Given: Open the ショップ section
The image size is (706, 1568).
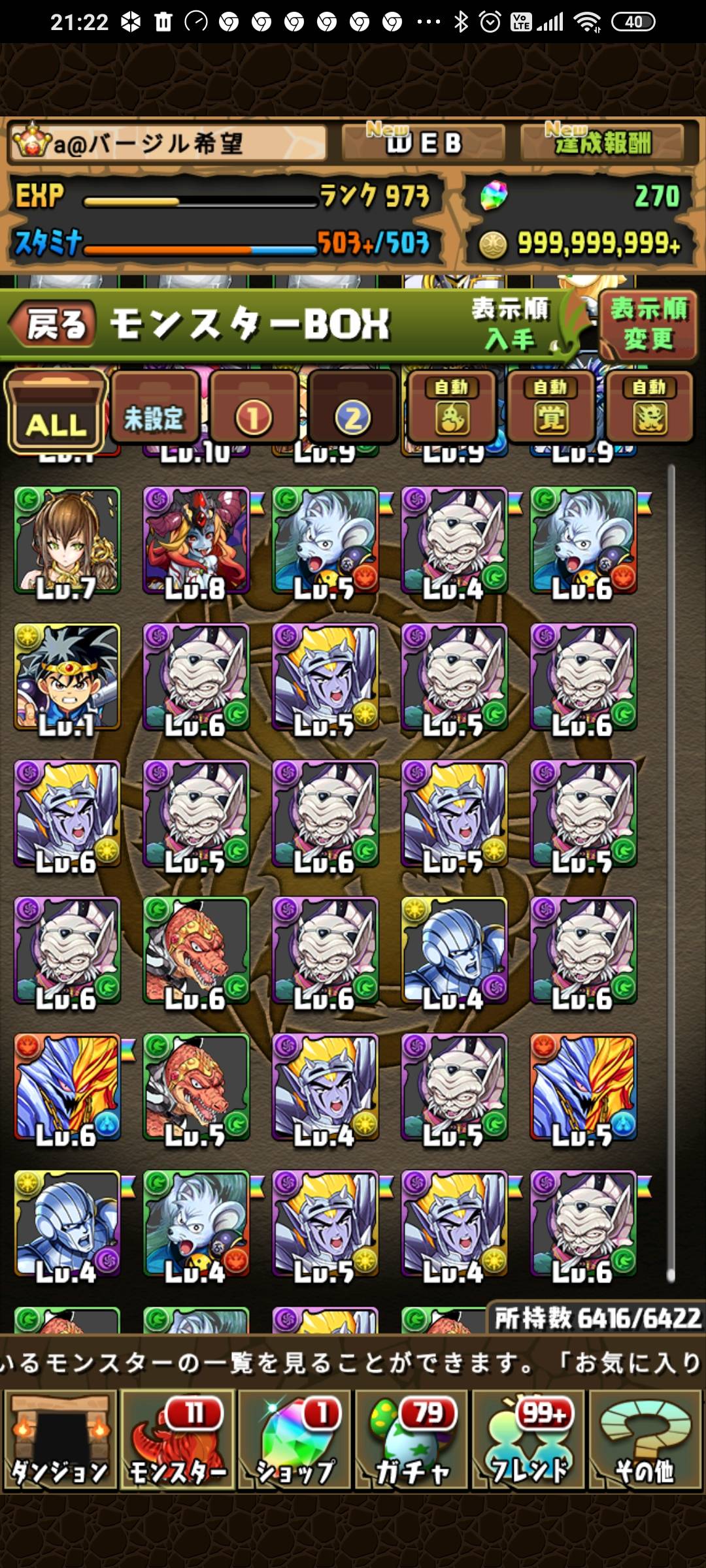Looking at the screenshot, I should coord(294,1440).
